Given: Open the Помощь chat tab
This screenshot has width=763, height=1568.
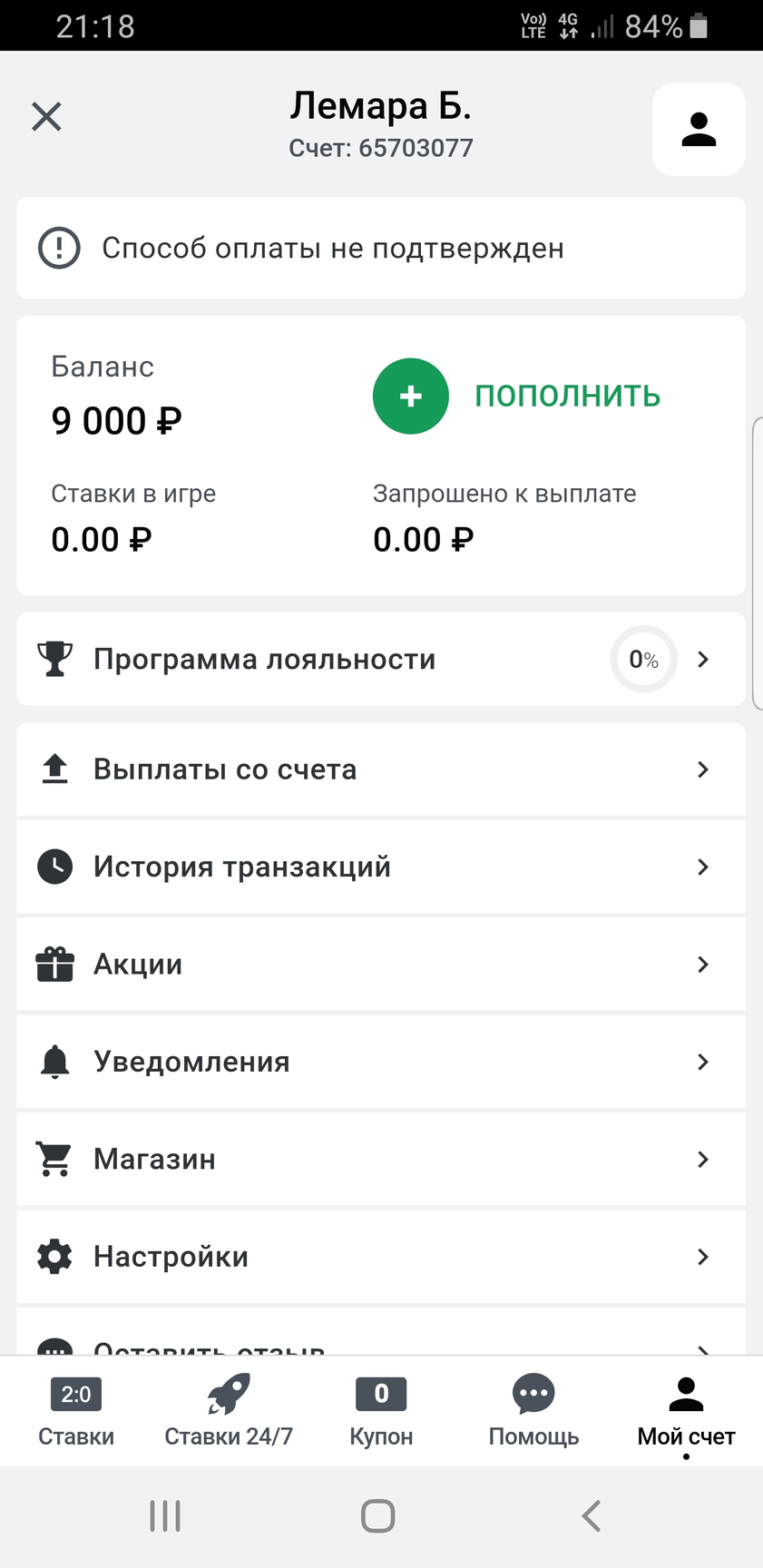Looking at the screenshot, I should coord(533,1412).
